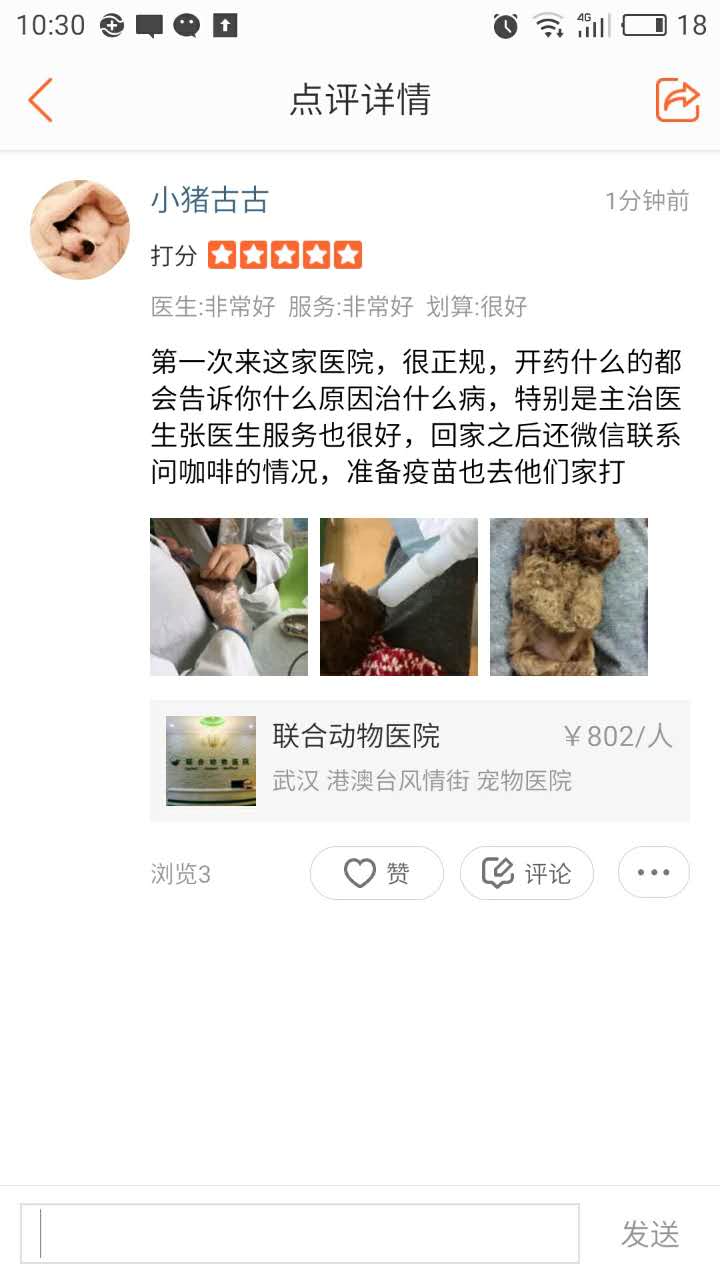Image resolution: width=720 pixels, height=1280 pixels.
Task: Tap the 评论 comment button
Action: tap(527, 873)
